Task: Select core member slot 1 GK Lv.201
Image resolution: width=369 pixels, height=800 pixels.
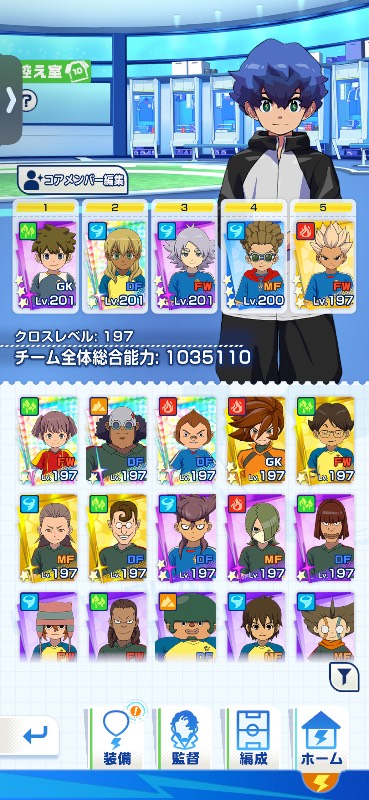Action: [x=46, y=256]
